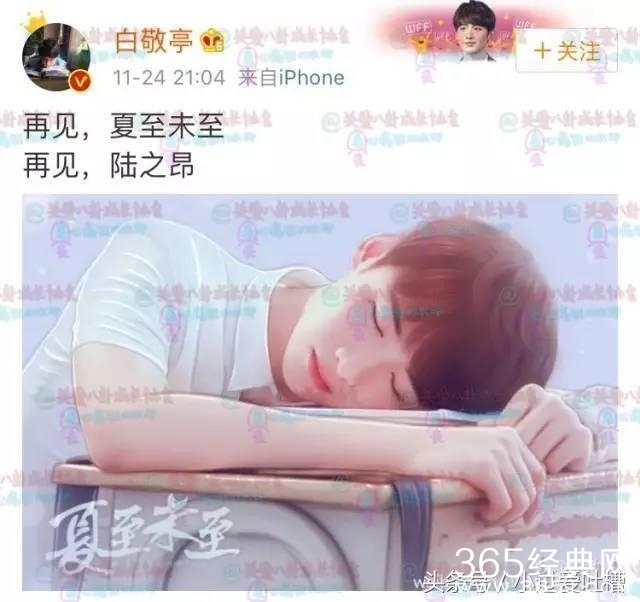The width and height of the screenshot is (640, 602).
Task: Open 白敬亭's profile avatar
Action: pos(56,57)
